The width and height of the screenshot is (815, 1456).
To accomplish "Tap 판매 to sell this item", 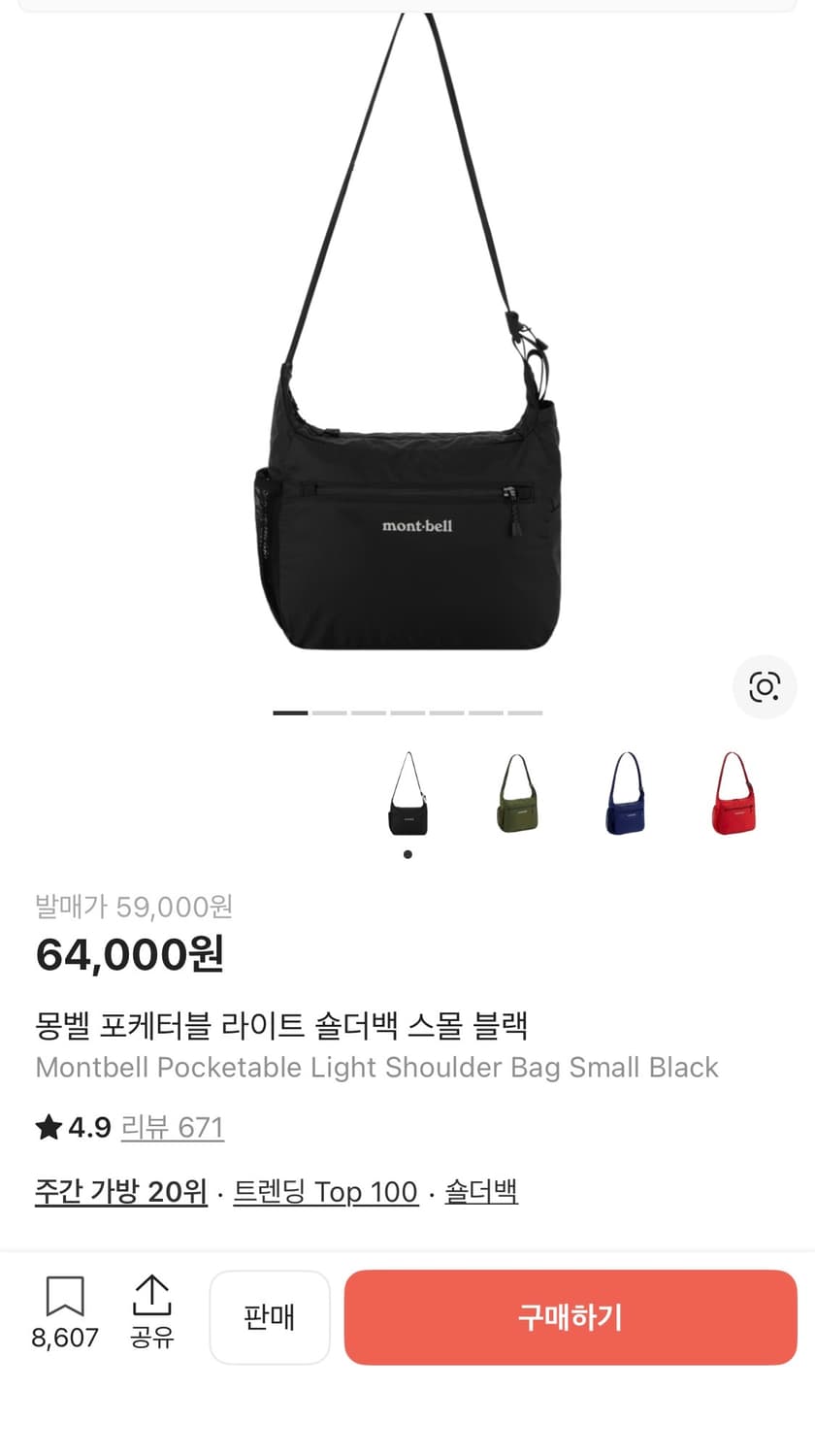I will click(271, 1315).
